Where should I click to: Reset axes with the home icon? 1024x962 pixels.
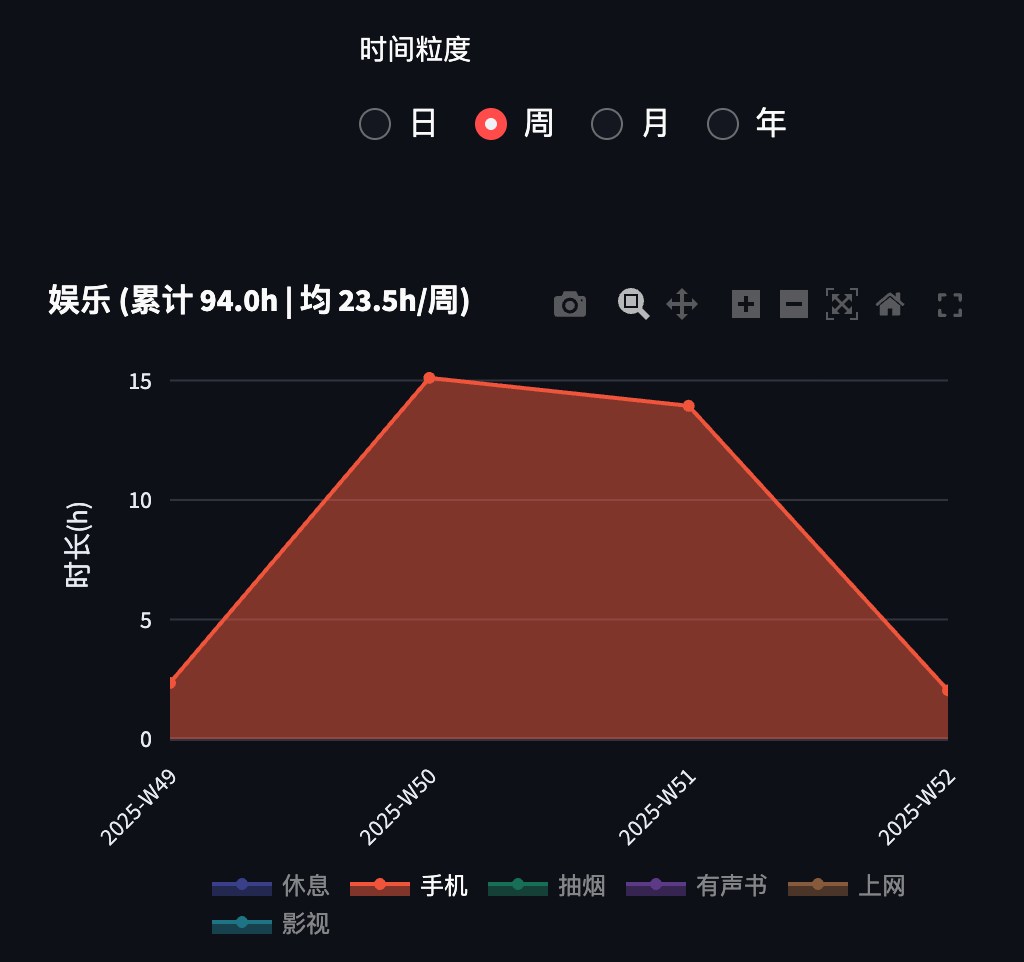(x=890, y=304)
